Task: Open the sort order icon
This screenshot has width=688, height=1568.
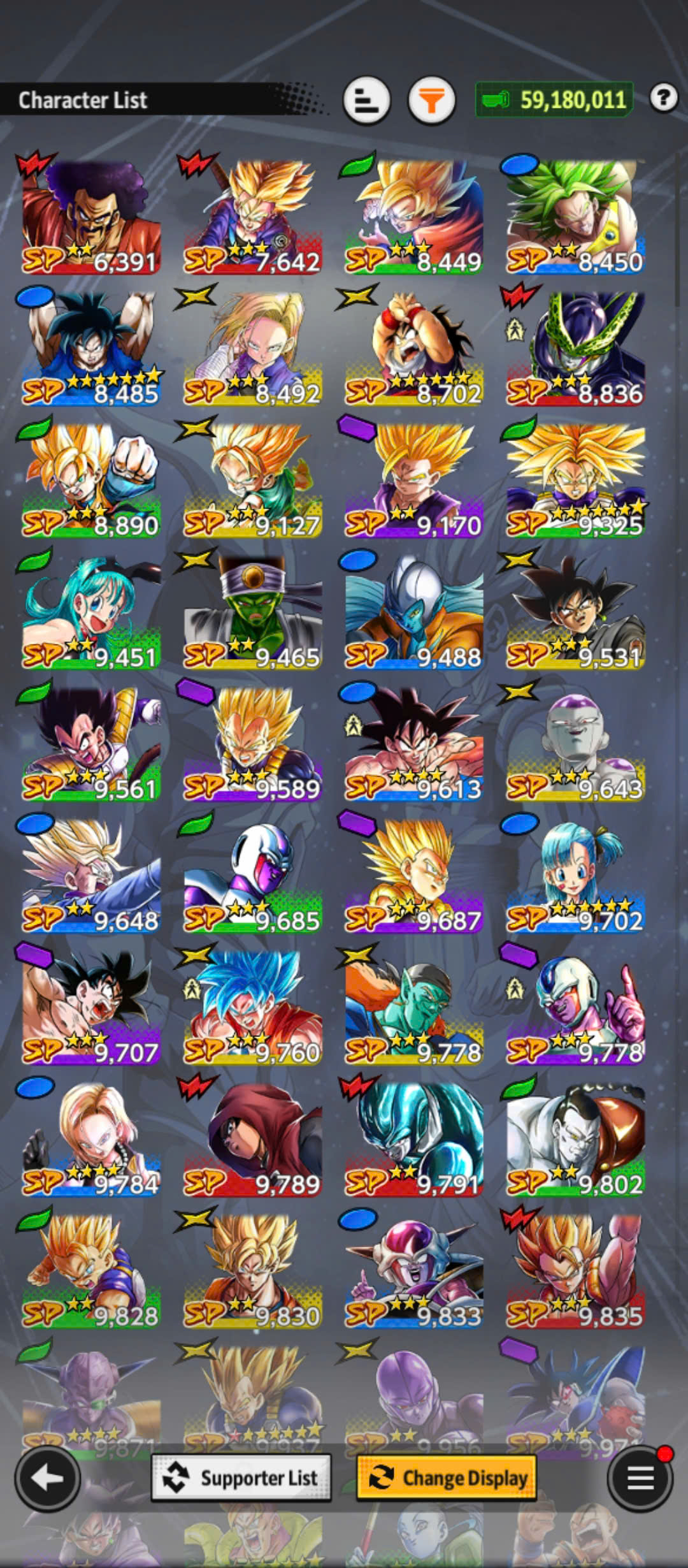Action: (x=366, y=100)
